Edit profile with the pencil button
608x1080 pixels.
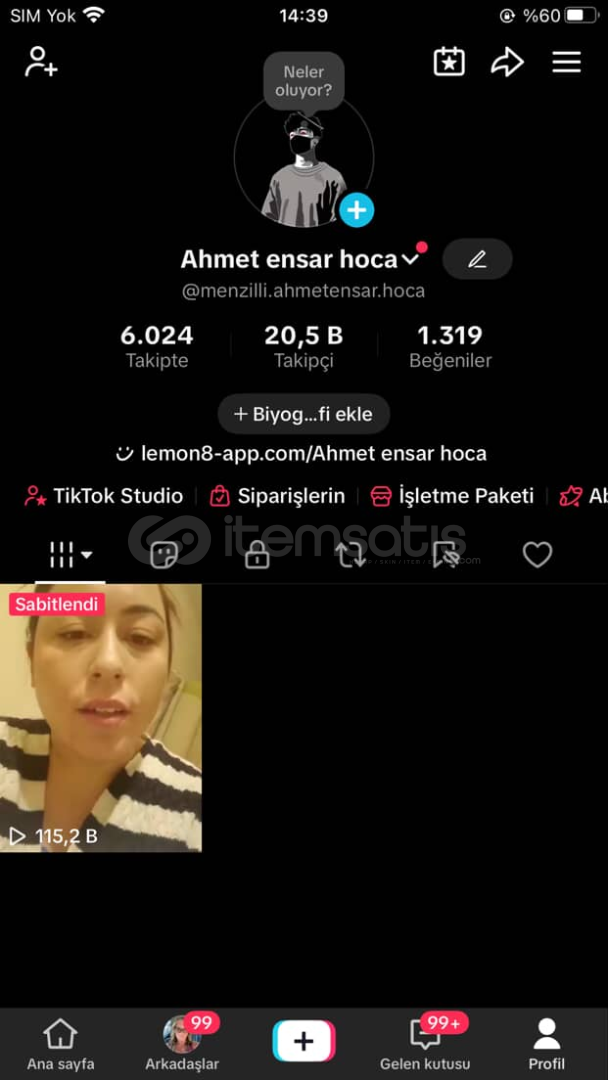coord(477,259)
